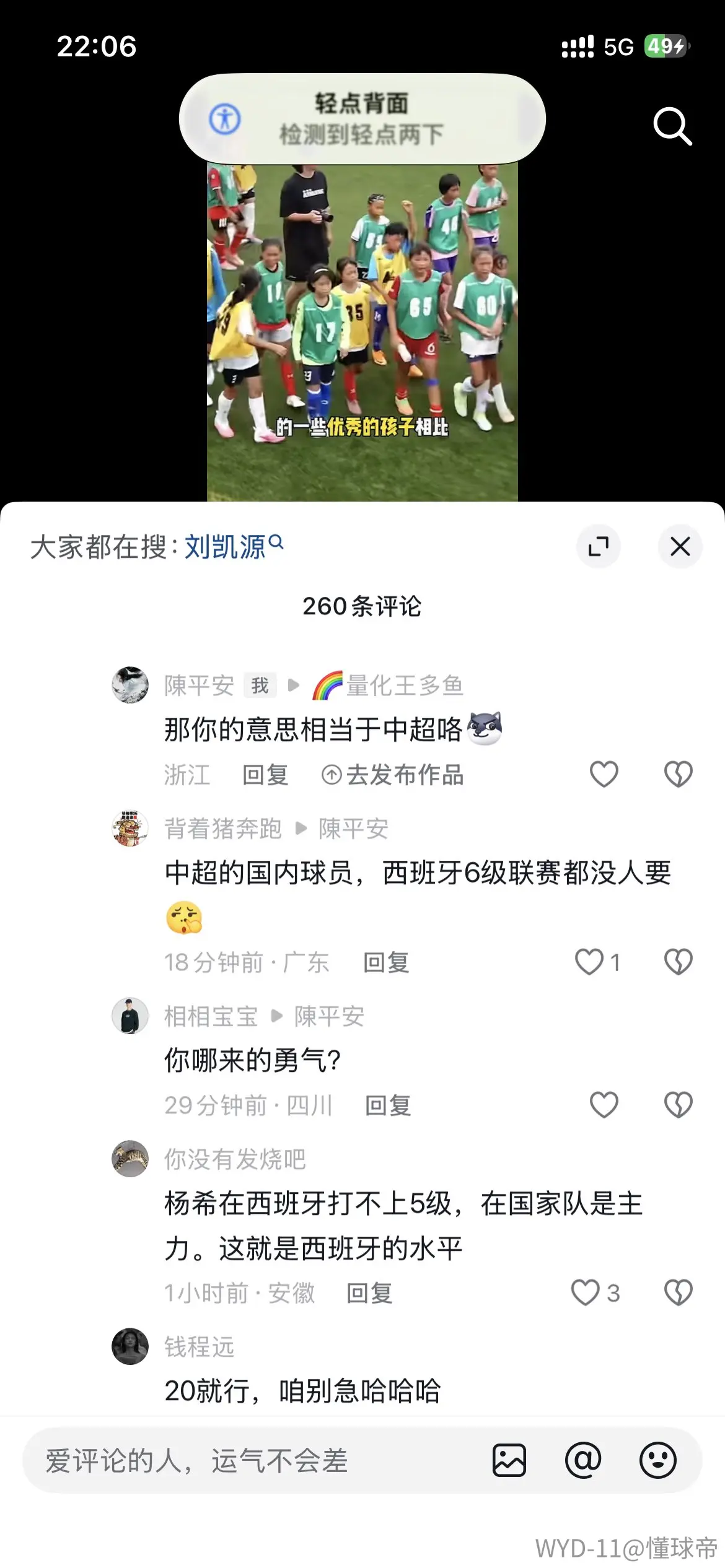Like 陳平安's comment about 中超
The image size is (725, 1568).
click(x=604, y=774)
